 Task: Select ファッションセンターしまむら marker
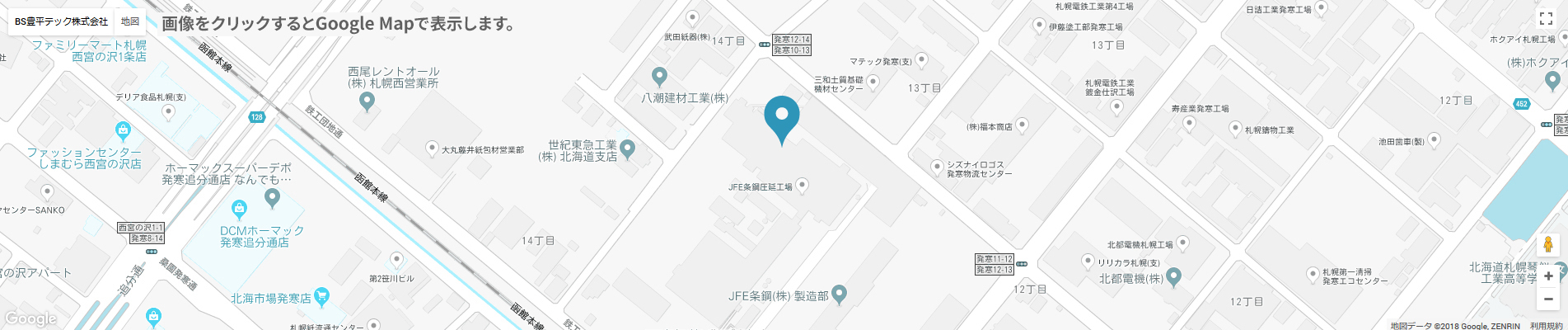[x=124, y=130]
